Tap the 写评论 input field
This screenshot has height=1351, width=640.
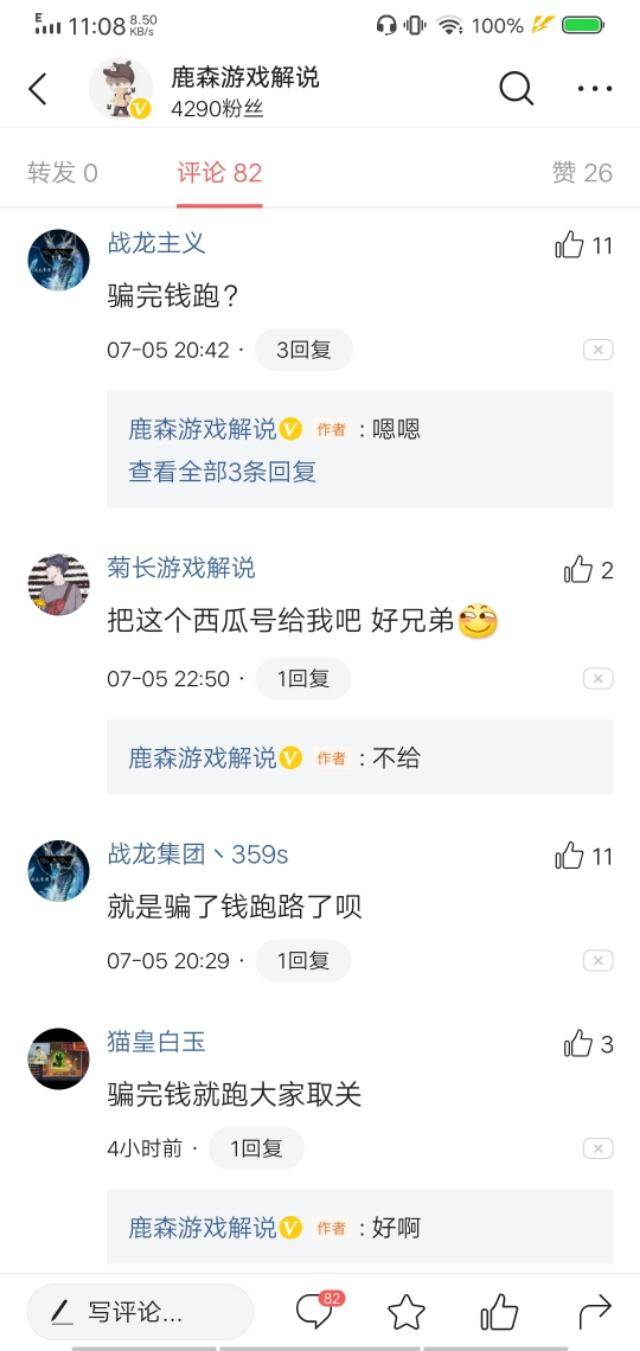point(140,1312)
